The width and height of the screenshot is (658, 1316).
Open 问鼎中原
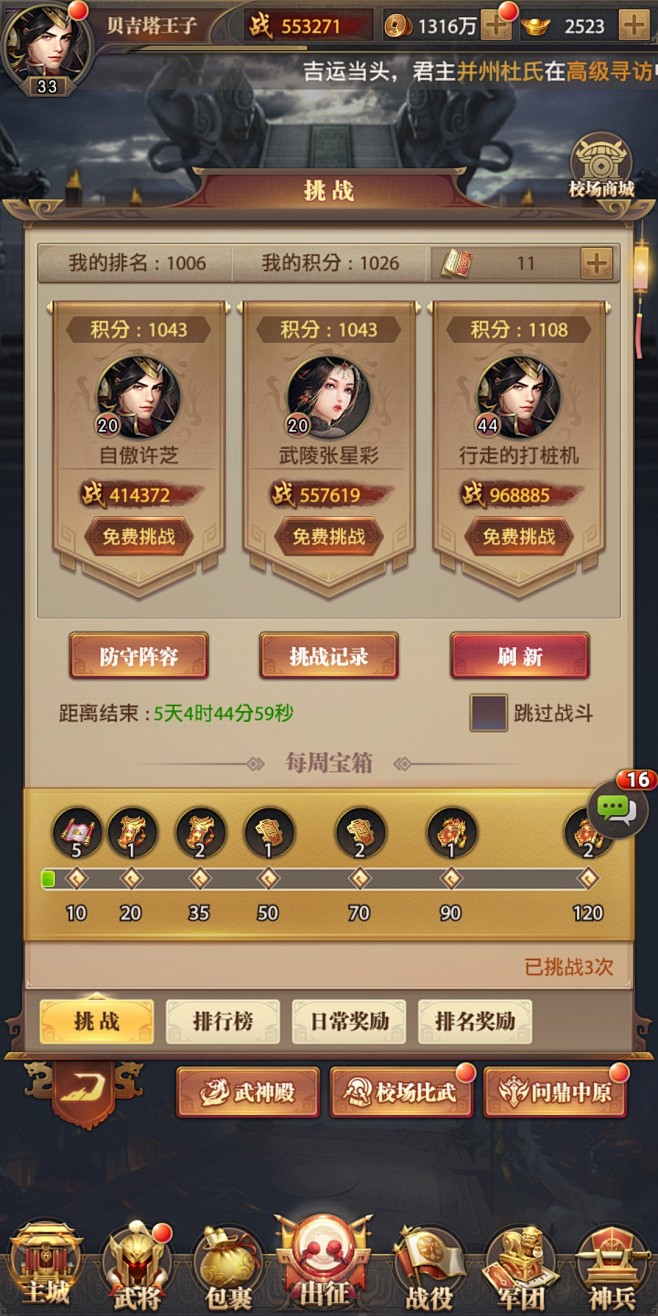554,1092
